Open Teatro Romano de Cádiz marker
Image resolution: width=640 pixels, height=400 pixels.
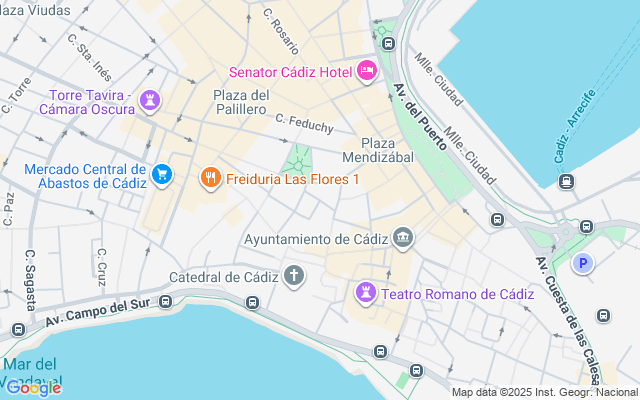click(x=366, y=293)
